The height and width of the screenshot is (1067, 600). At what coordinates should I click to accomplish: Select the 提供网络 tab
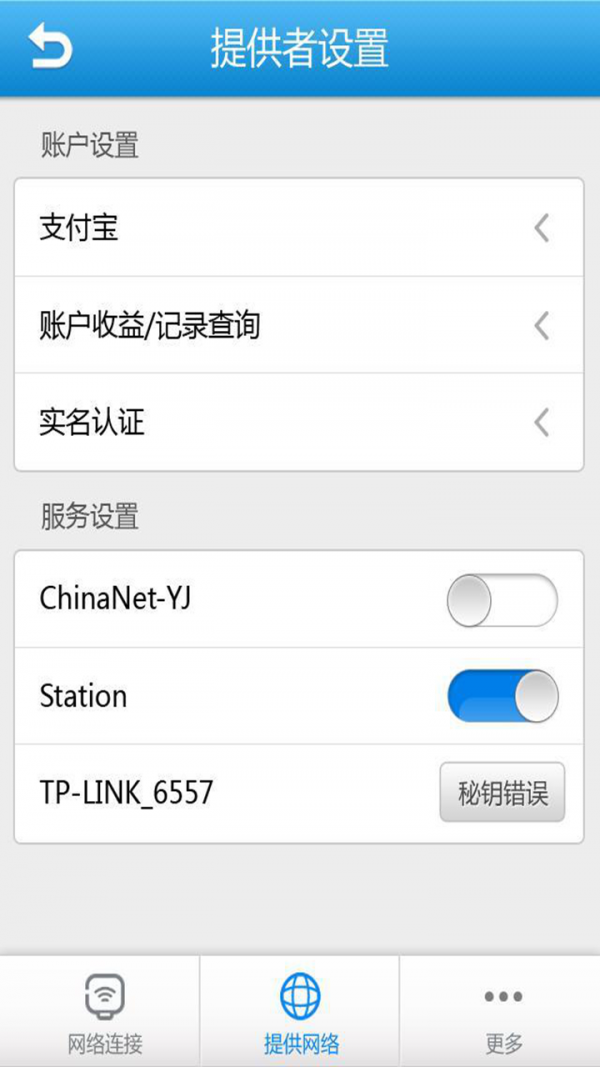(300, 1012)
